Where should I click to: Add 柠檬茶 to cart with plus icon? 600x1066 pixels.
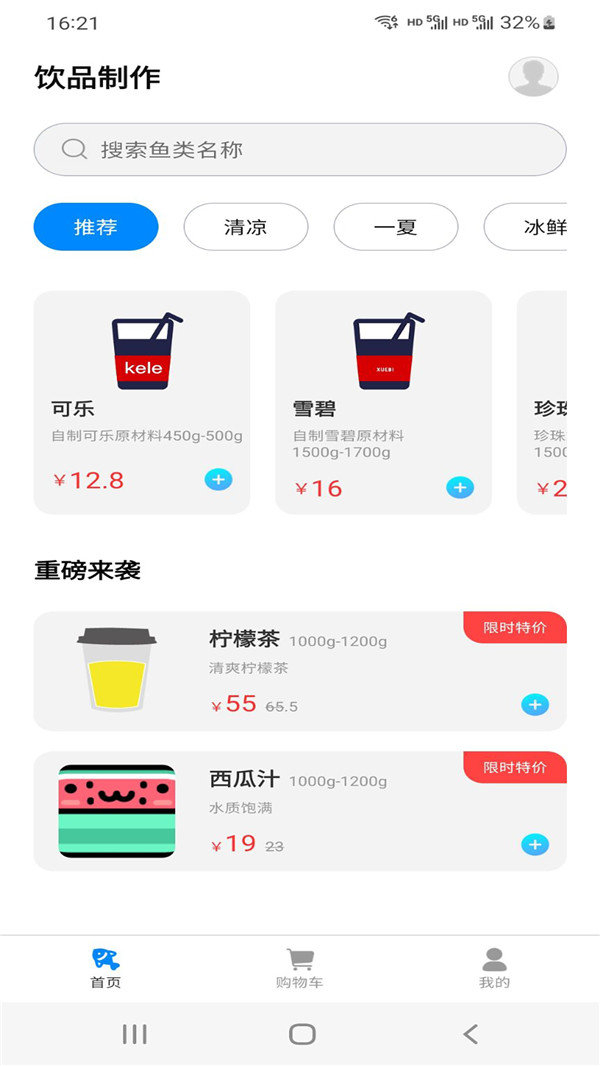[x=535, y=705]
